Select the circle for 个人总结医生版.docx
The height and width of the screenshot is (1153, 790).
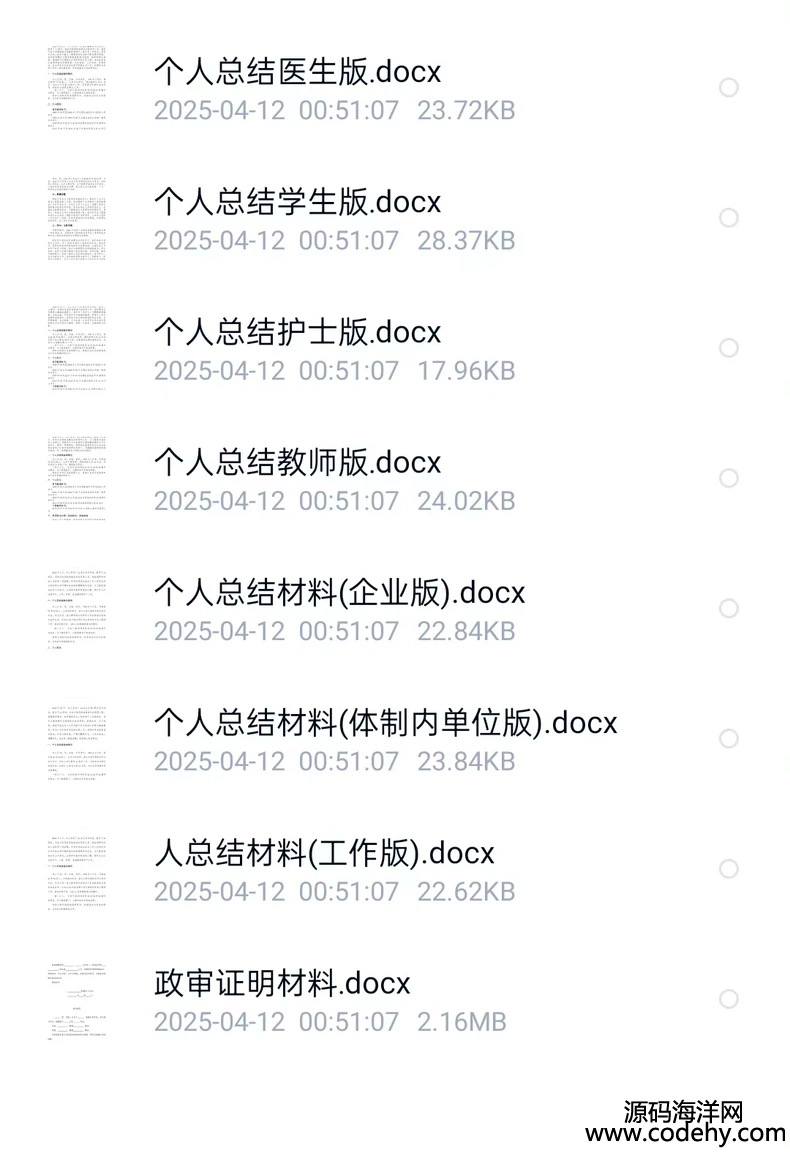(729, 88)
